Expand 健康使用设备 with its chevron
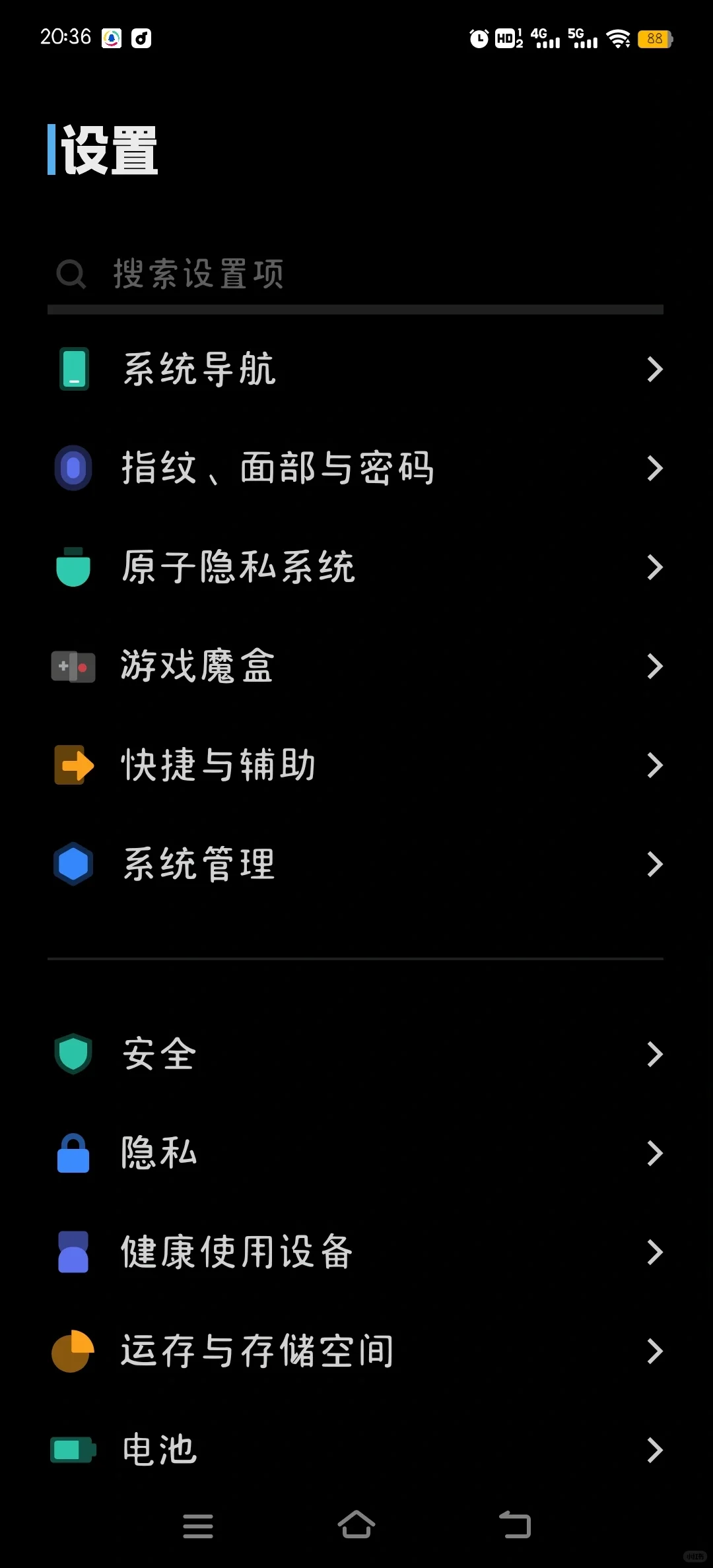 coord(654,1252)
